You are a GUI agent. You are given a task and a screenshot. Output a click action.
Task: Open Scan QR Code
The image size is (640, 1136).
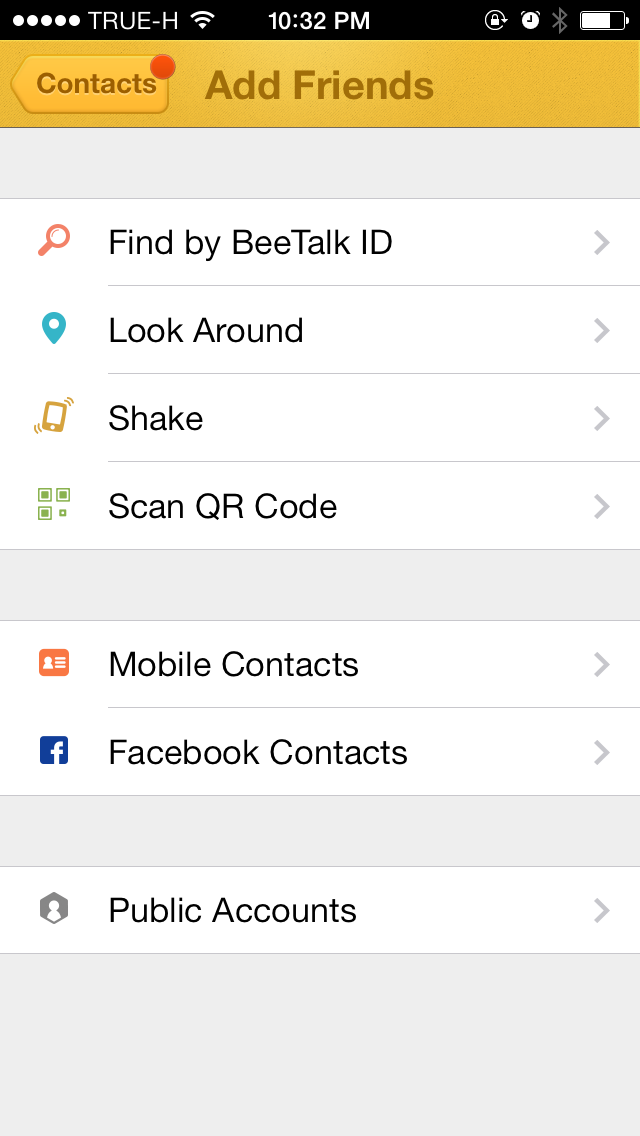tap(320, 506)
